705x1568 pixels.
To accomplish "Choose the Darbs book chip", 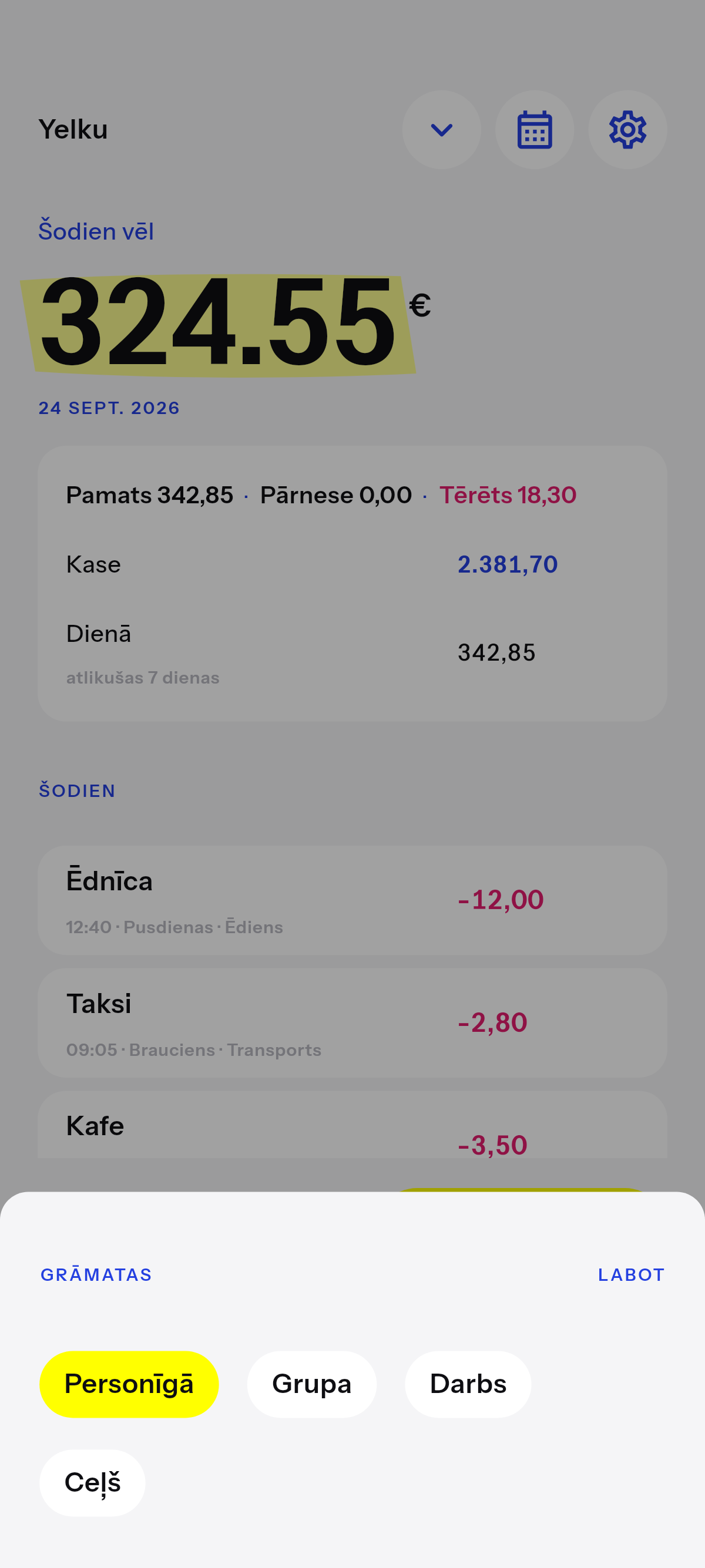I will 468,1384.
